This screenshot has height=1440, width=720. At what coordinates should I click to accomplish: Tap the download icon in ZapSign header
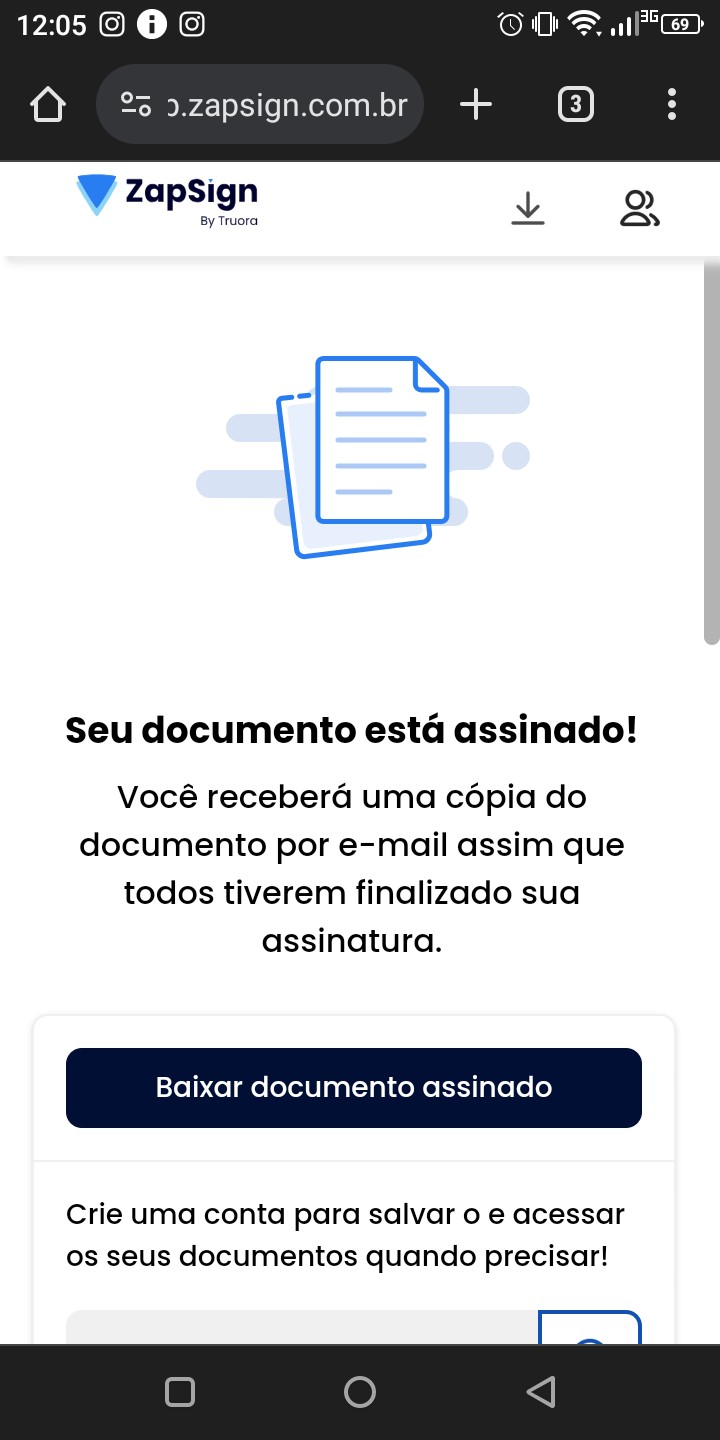528,208
